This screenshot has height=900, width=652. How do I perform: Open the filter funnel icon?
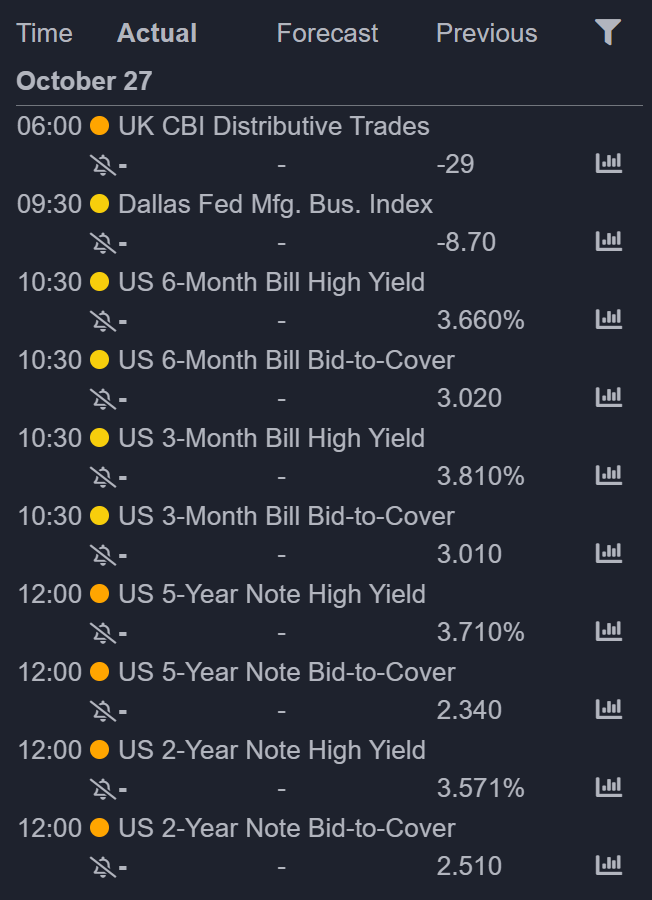pyautogui.click(x=608, y=33)
